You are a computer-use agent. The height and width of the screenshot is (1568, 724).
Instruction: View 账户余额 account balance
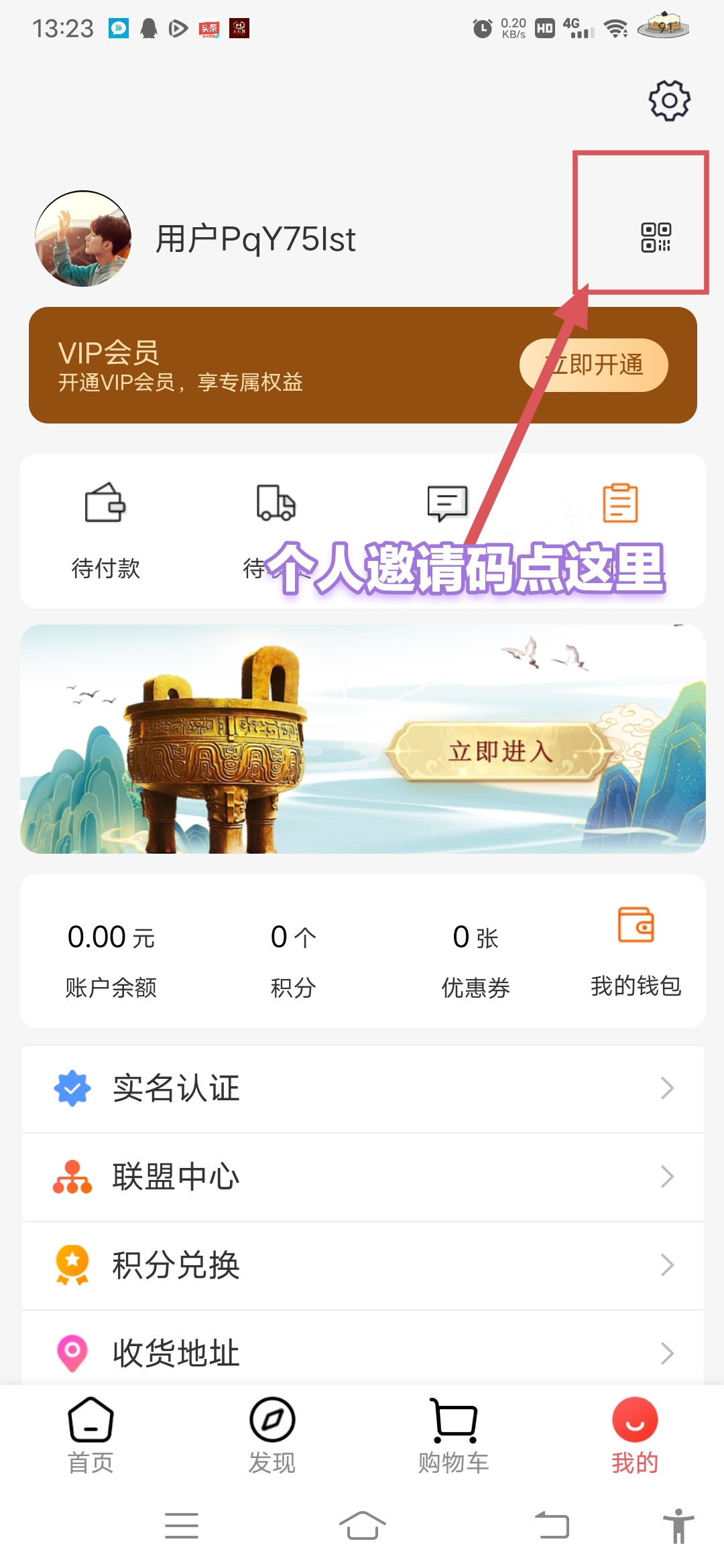(x=111, y=958)
